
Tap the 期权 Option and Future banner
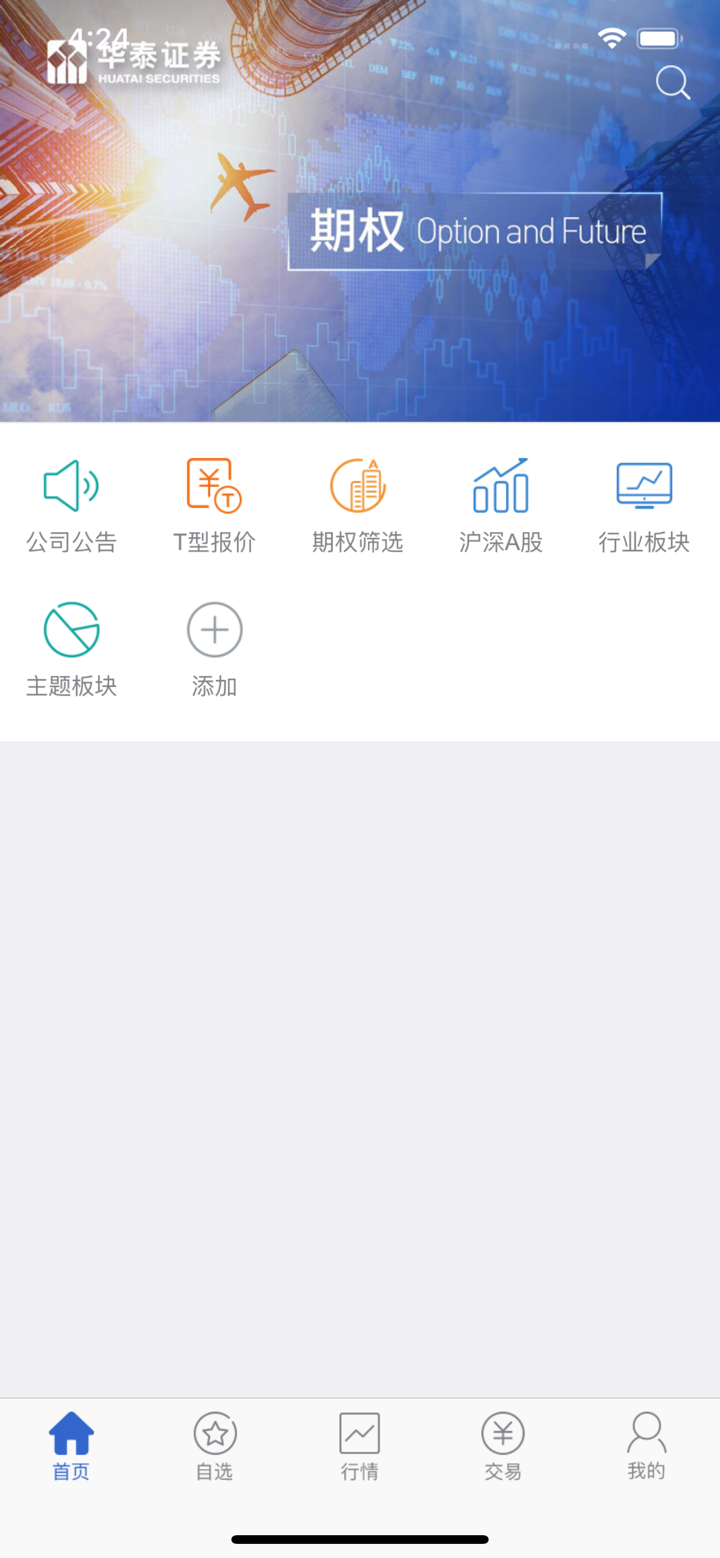click(x=475, y=230)
